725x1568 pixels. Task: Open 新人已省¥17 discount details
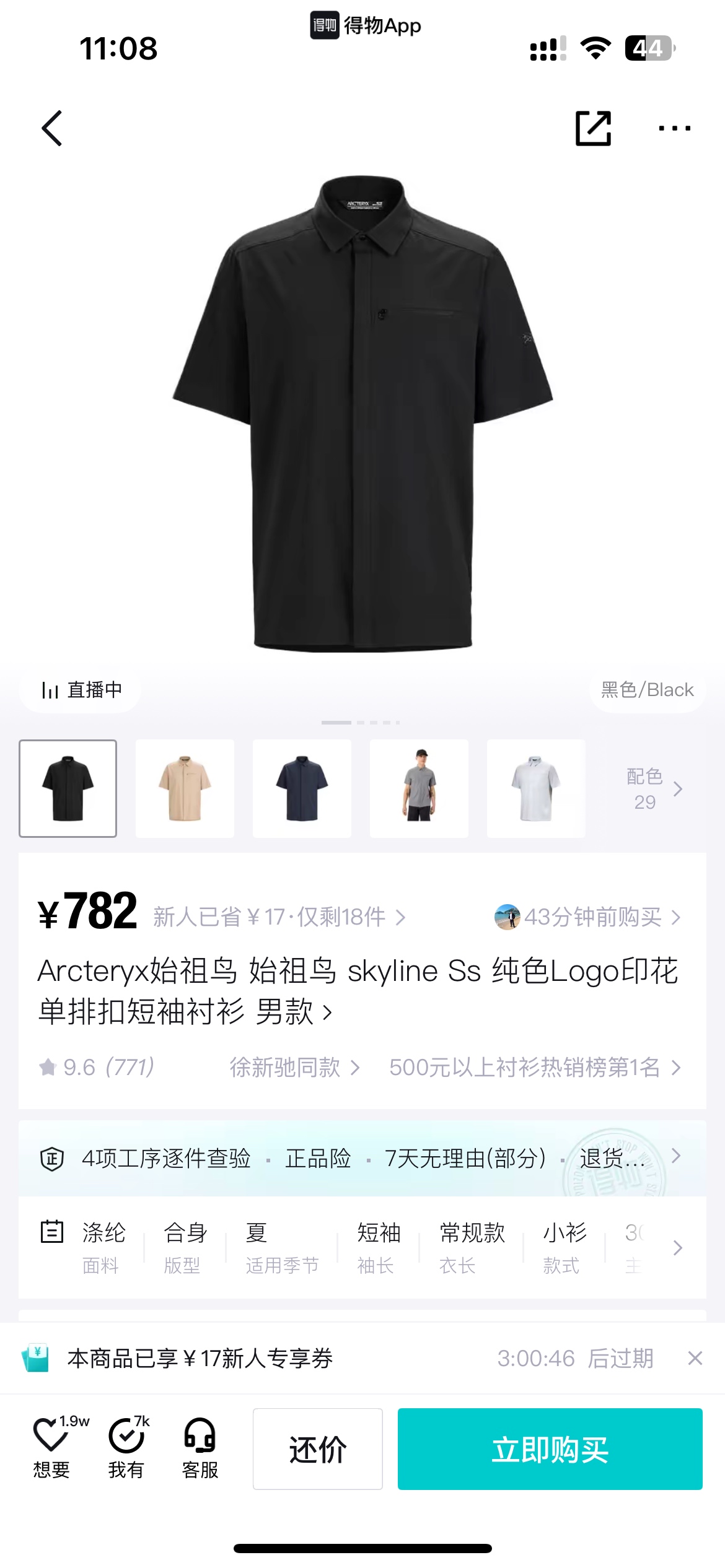(279, 917)
